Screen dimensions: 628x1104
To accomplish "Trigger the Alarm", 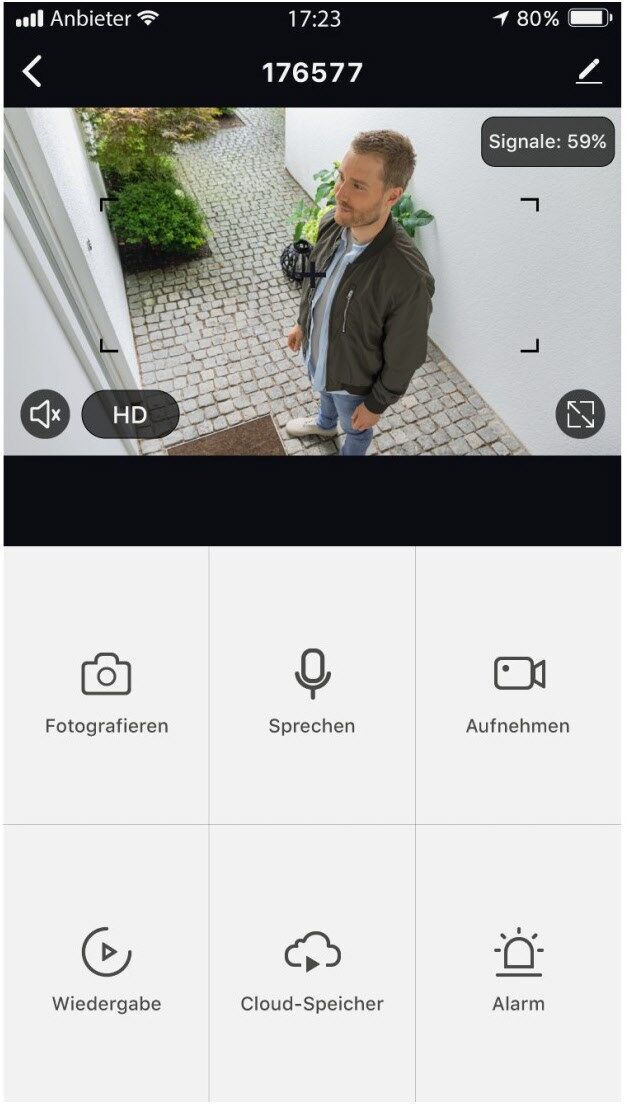I will tap(518, 965).
